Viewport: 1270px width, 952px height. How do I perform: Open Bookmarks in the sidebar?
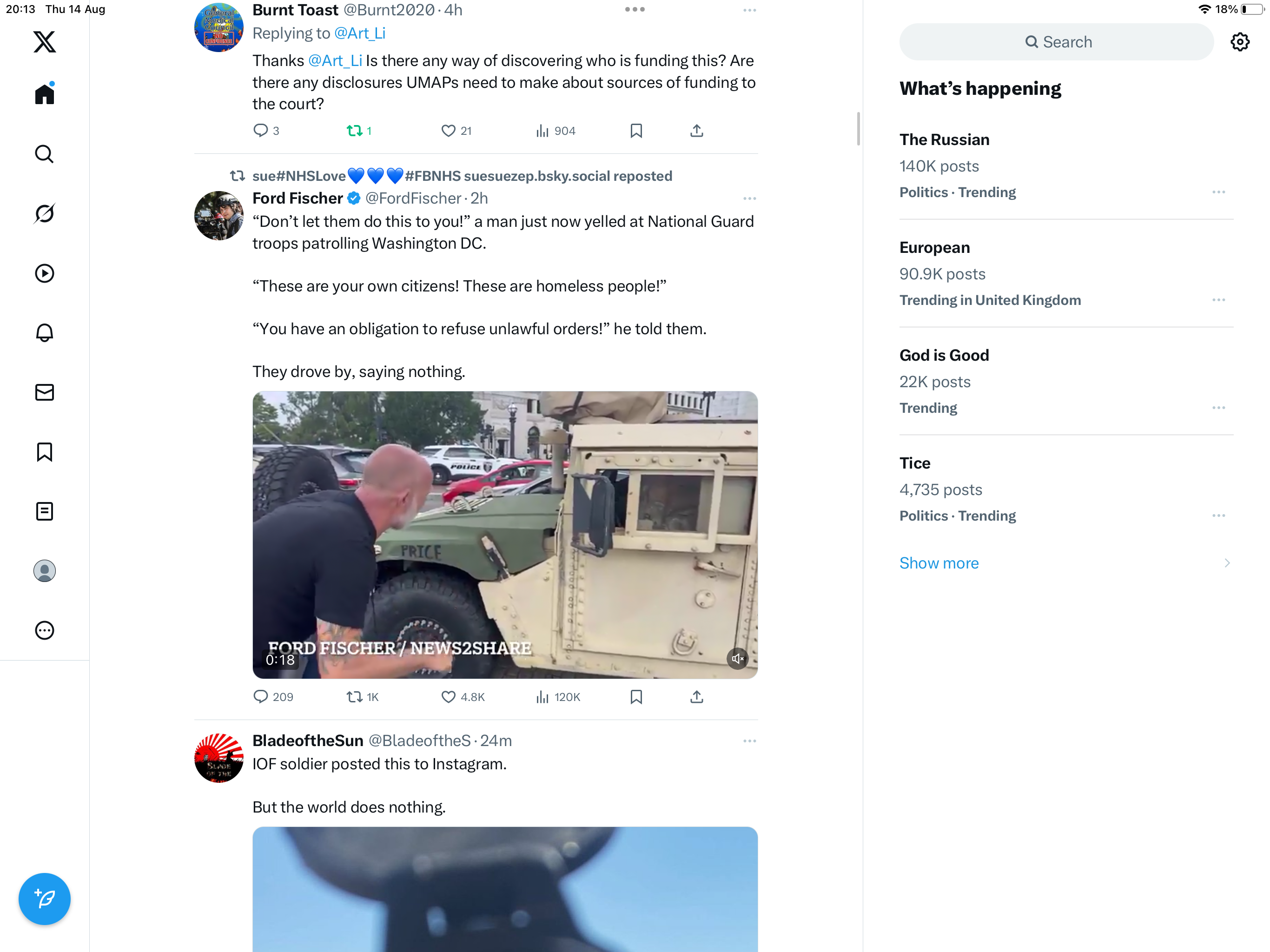[x=44, y=452]
